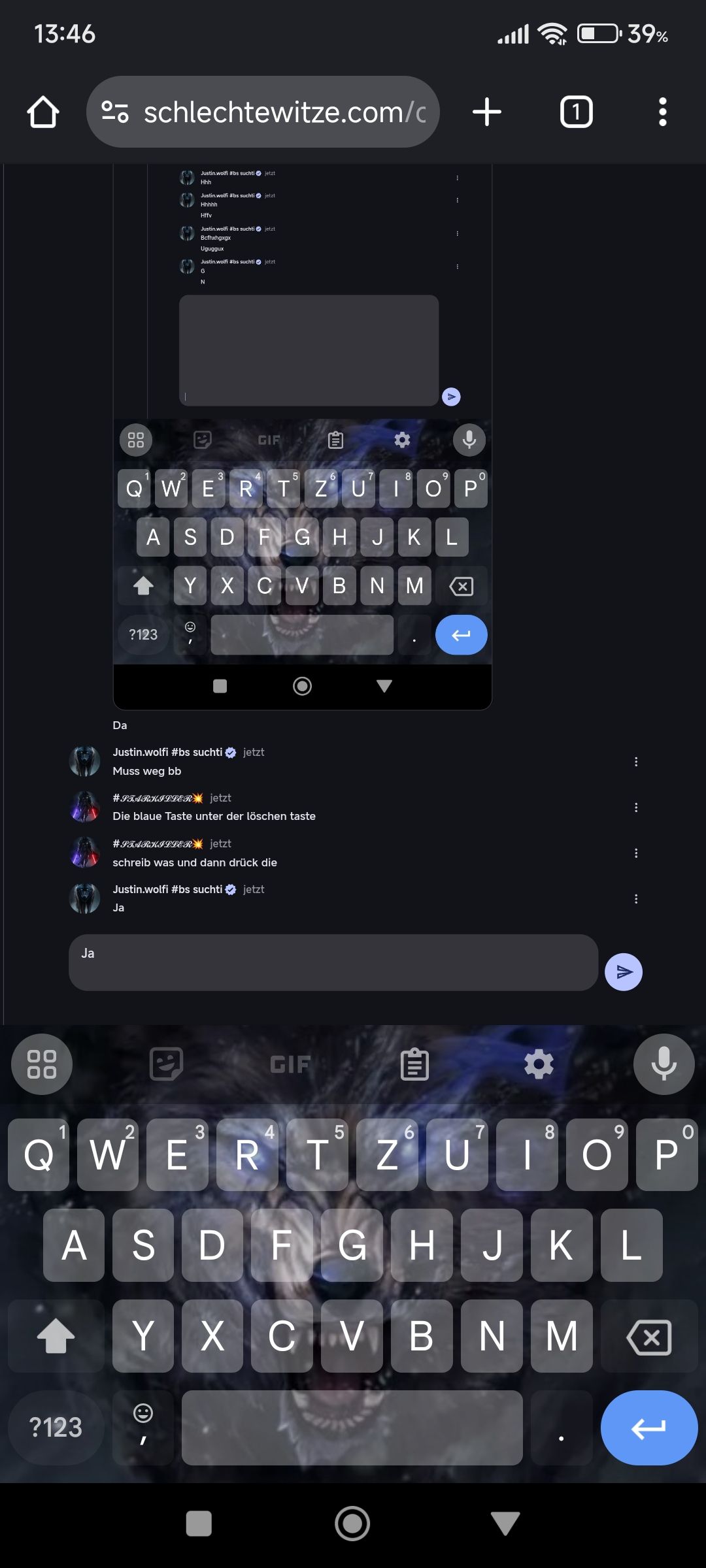This screenshot has width=706, height=1568.
Task: Open the tab switcher
Action: point(576,112)
